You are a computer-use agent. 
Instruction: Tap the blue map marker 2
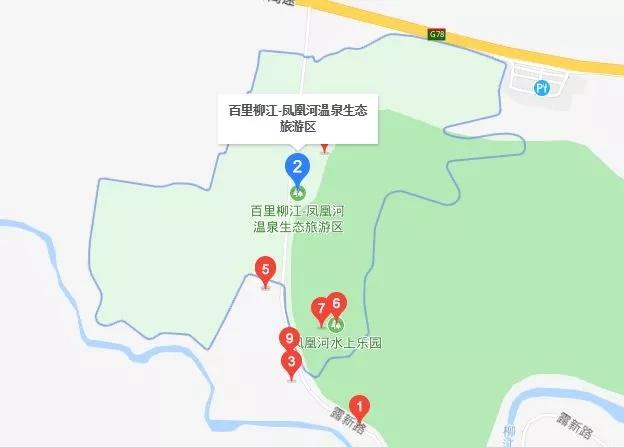296,166
